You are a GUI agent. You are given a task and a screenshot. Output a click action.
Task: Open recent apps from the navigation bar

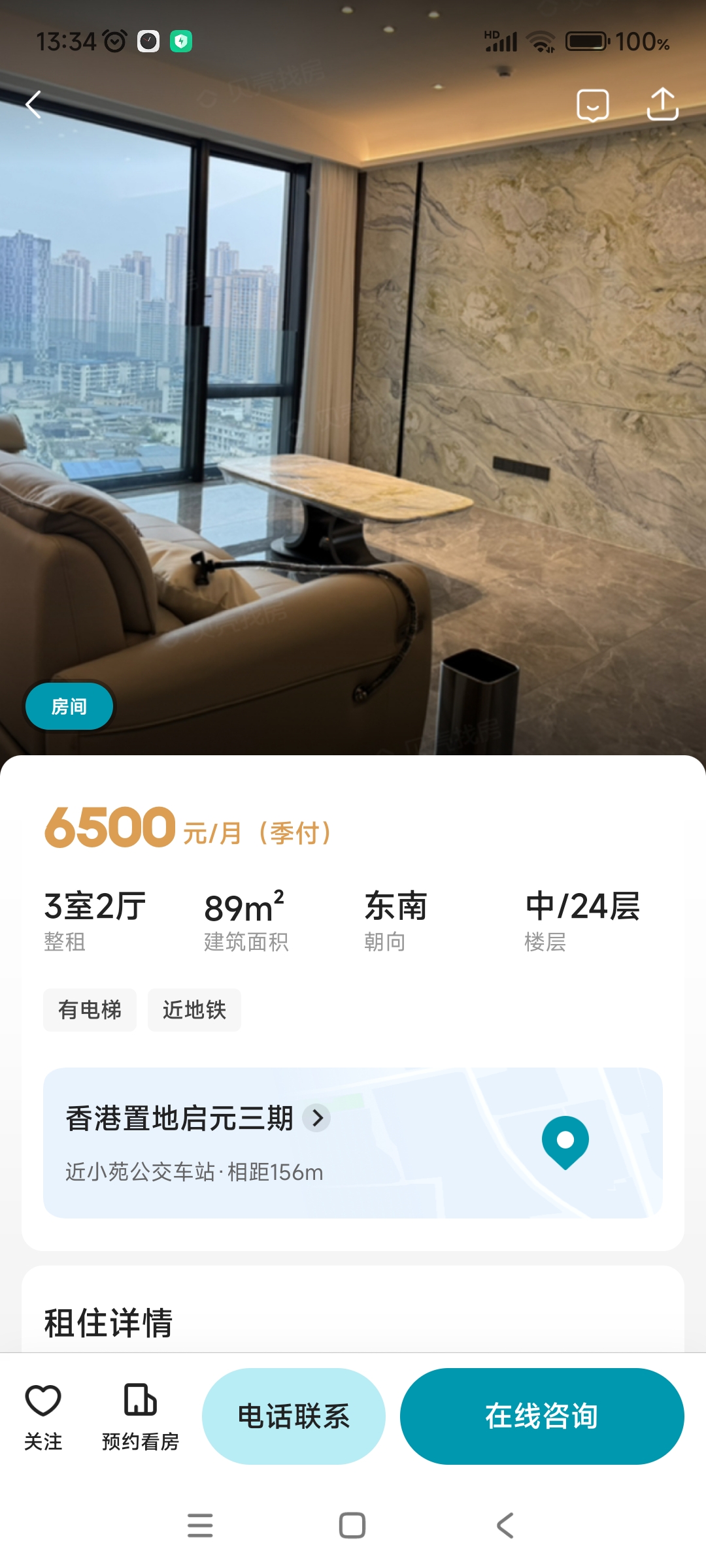[200, 1526]
